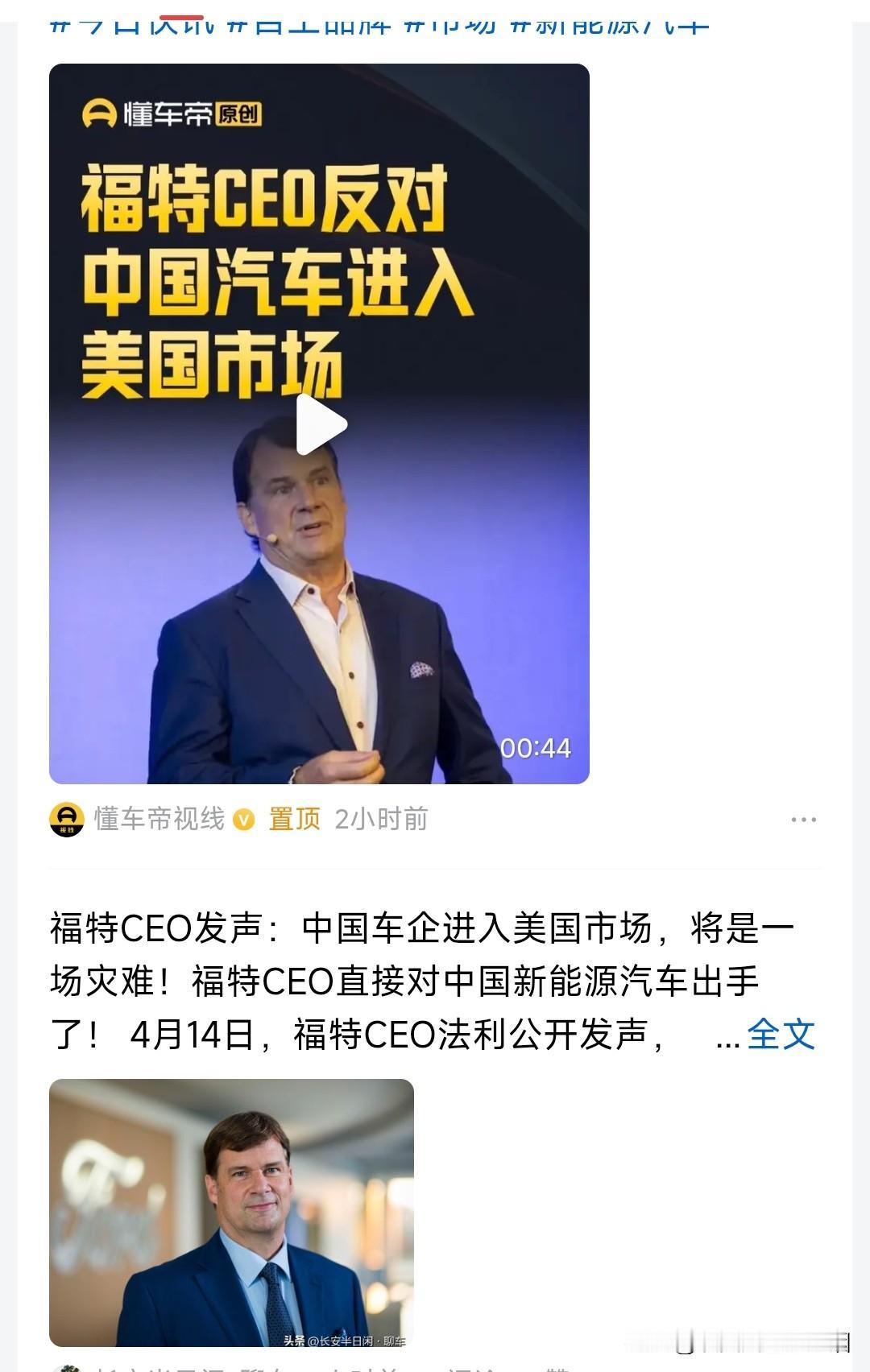This screenshot has height=1372, width=870.
Task: Click the 00:44 video duration label
Action: click(x=536, y=747)
